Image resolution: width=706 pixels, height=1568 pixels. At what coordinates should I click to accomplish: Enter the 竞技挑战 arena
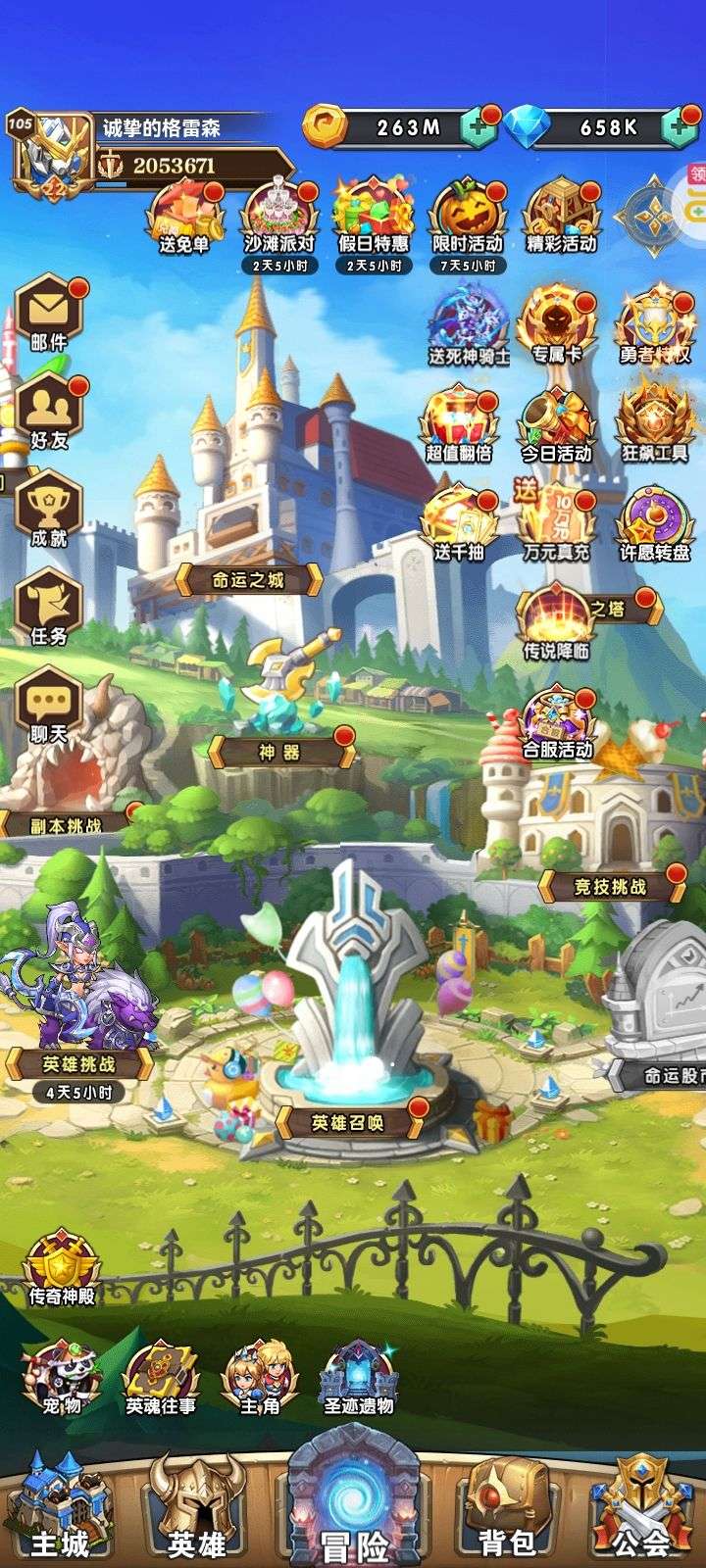610,887
